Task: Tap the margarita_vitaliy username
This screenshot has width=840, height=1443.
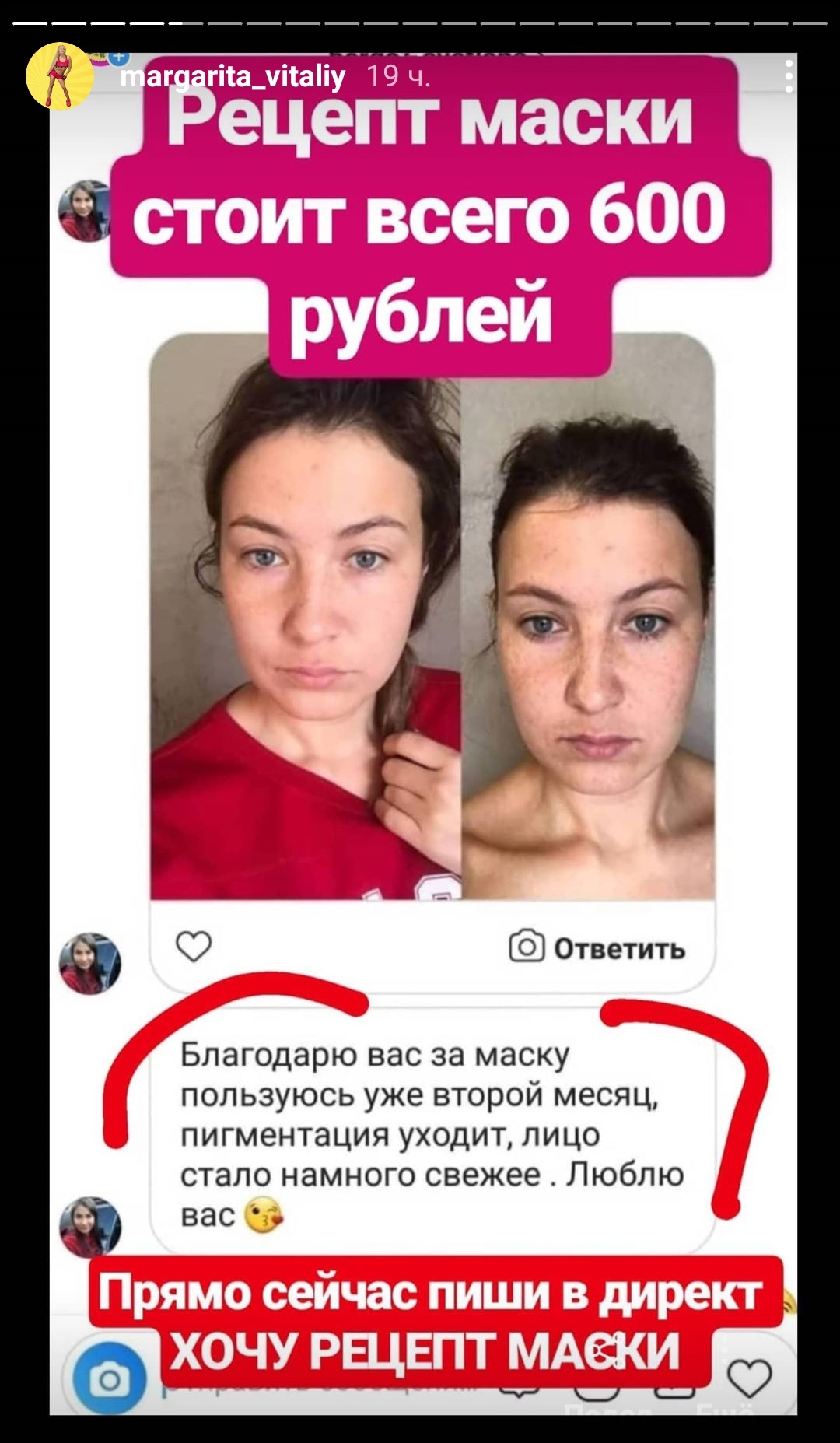Action: (233, 77)
